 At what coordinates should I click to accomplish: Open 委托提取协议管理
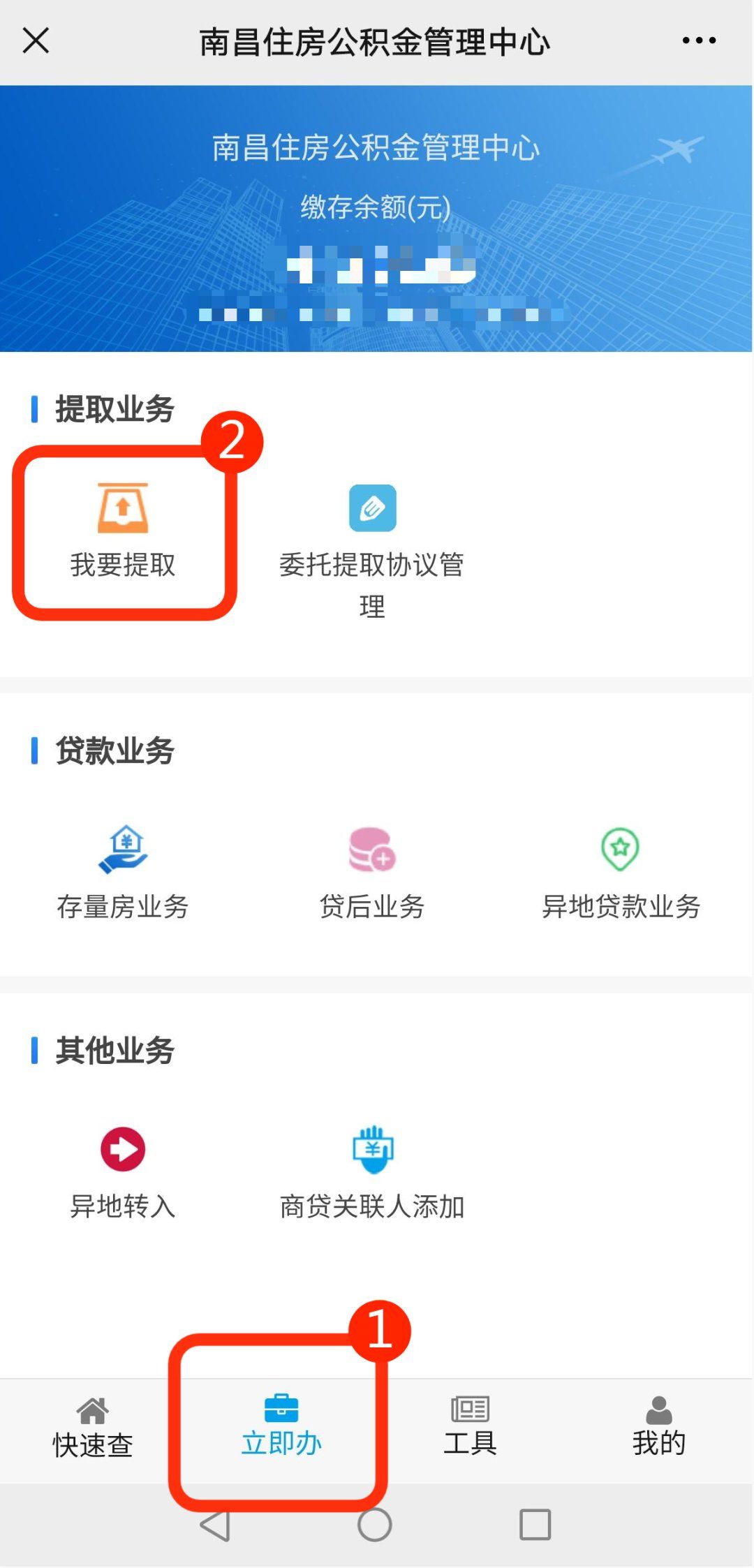[372, 545]
